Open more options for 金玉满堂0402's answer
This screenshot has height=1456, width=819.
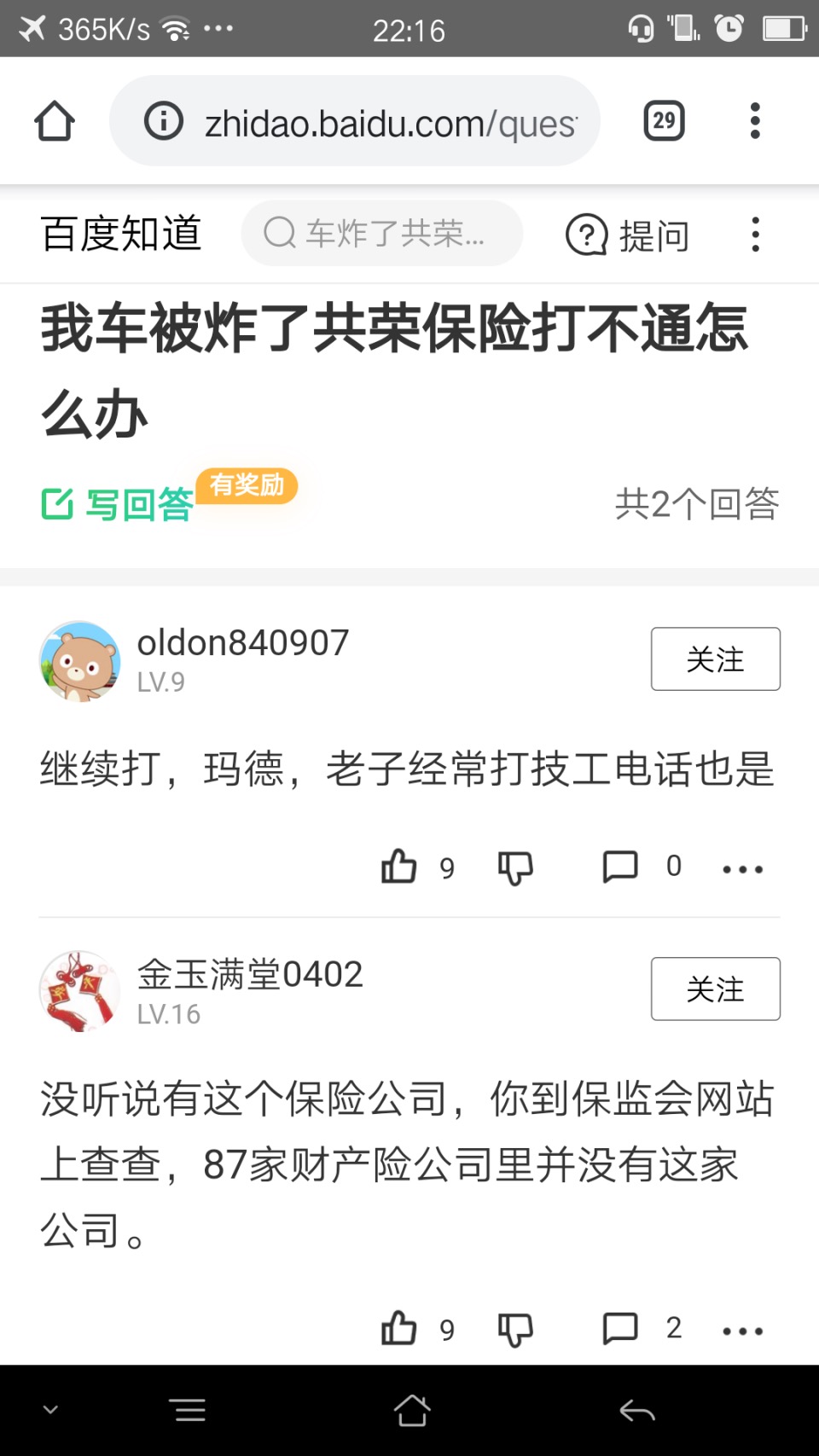tap(742, 1331)
